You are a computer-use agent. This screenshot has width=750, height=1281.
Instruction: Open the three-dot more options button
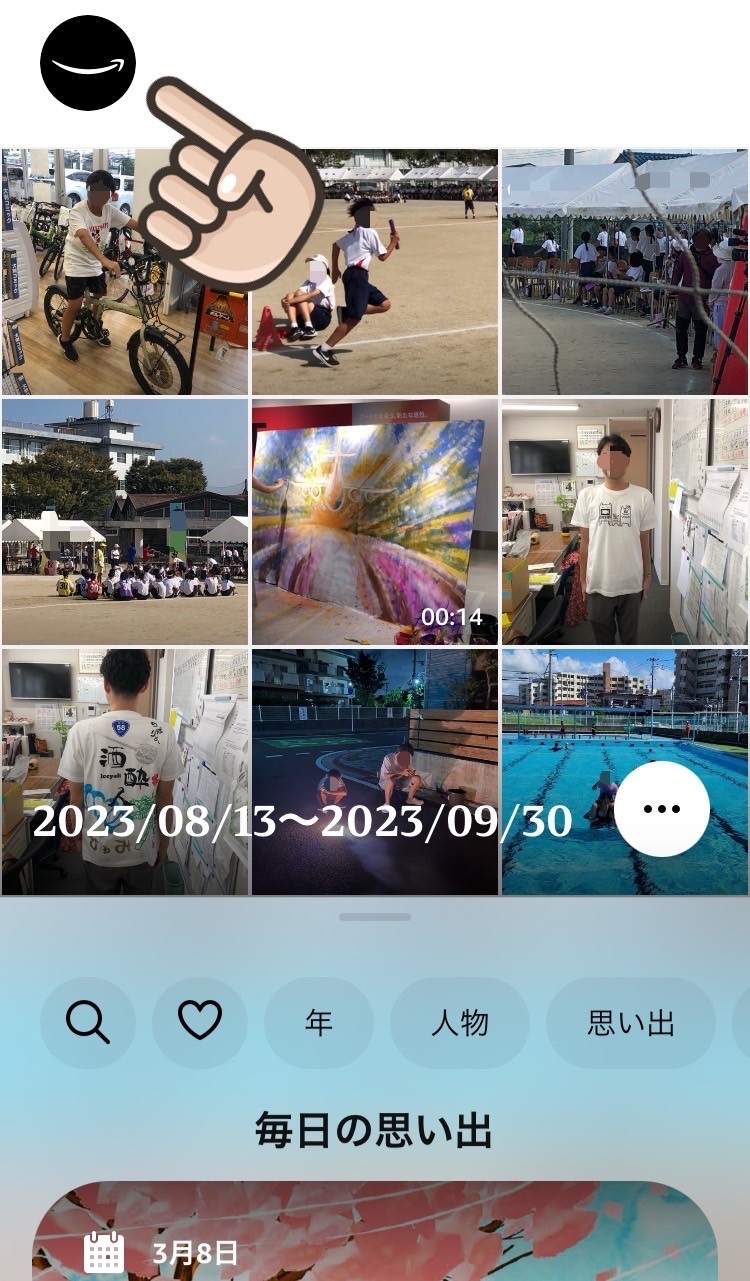(x=661, y=809)
